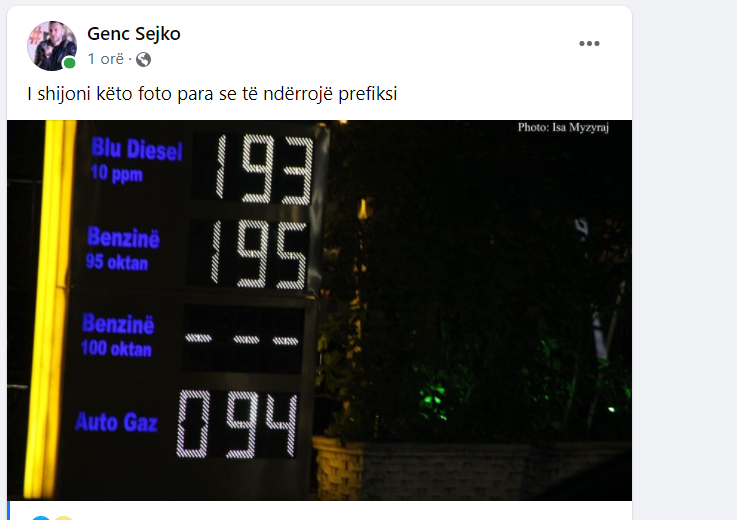This screenshot has height=520, width=737.
Task: Open Genc Sejko's profile picture
Action: tap(52, 45)
